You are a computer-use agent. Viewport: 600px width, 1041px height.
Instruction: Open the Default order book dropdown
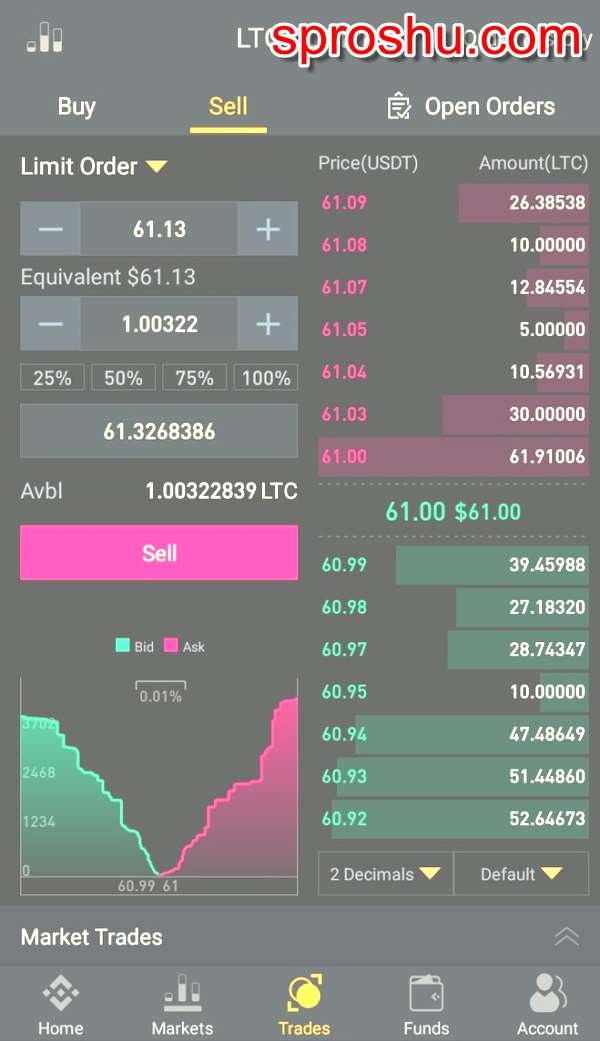pos(521,874)
